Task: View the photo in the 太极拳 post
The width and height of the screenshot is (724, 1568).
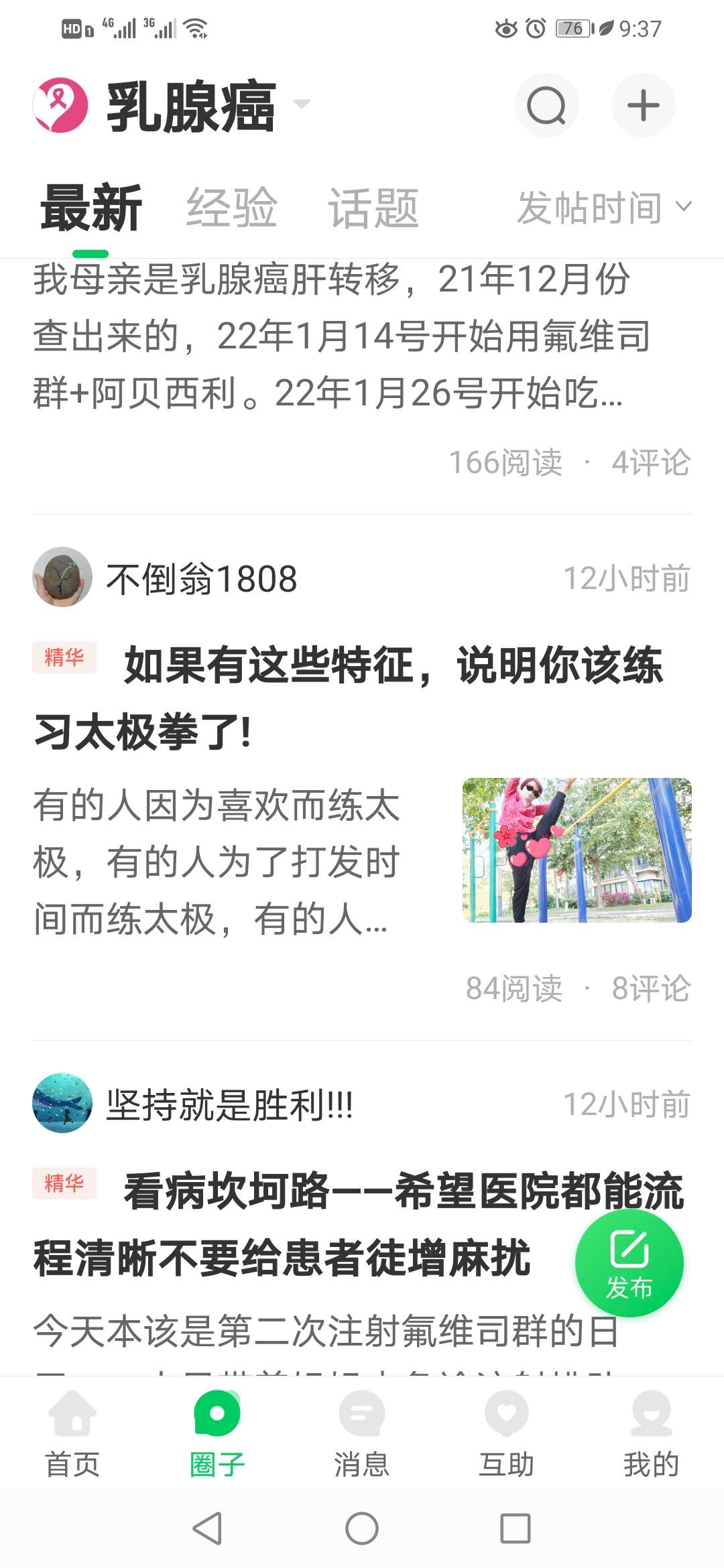Action: coord(577,850)
